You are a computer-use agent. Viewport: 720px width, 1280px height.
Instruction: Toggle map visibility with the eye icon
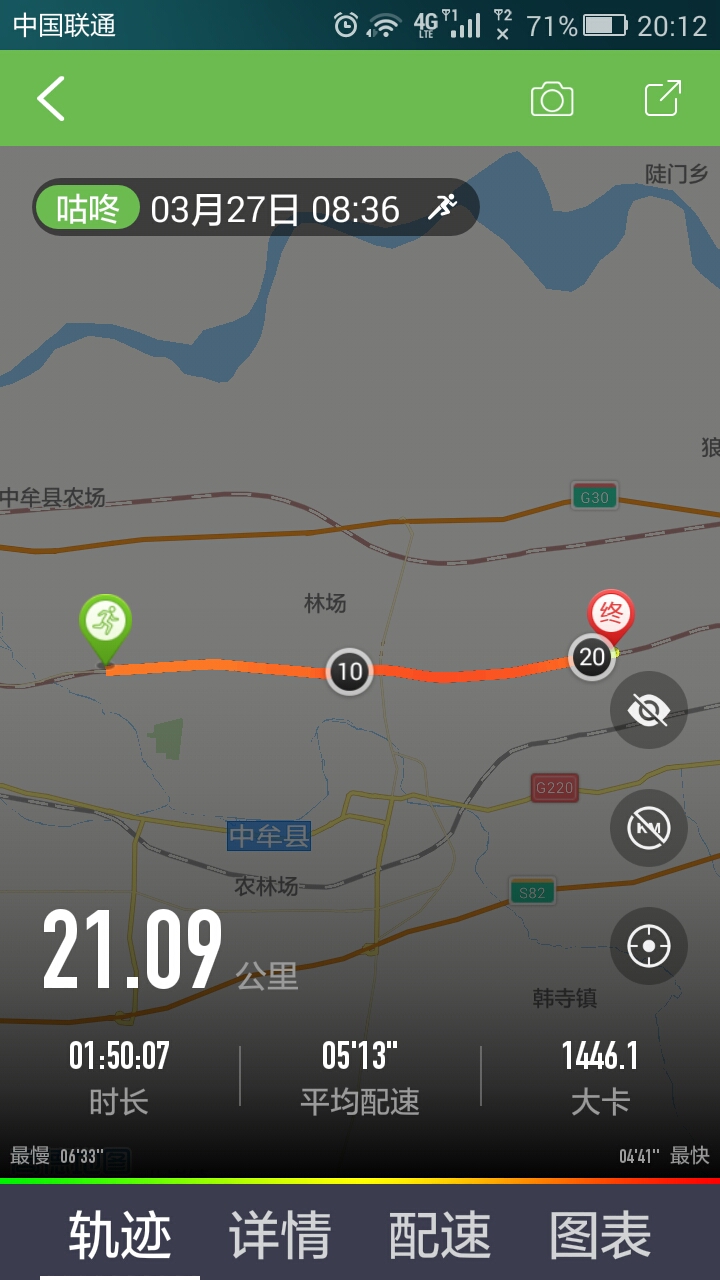tap(648, 710)
